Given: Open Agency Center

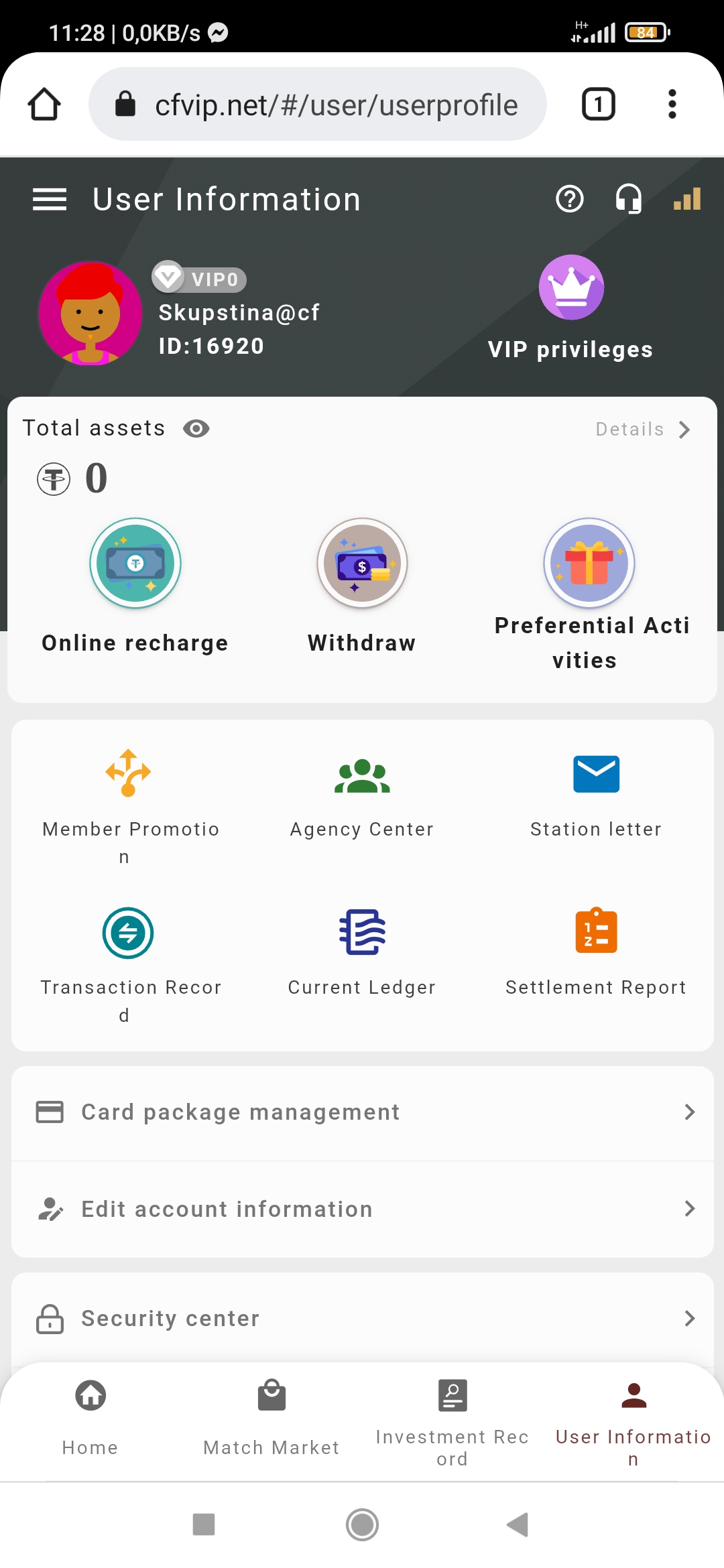Looking at the screenshot, I should point(362,797).
